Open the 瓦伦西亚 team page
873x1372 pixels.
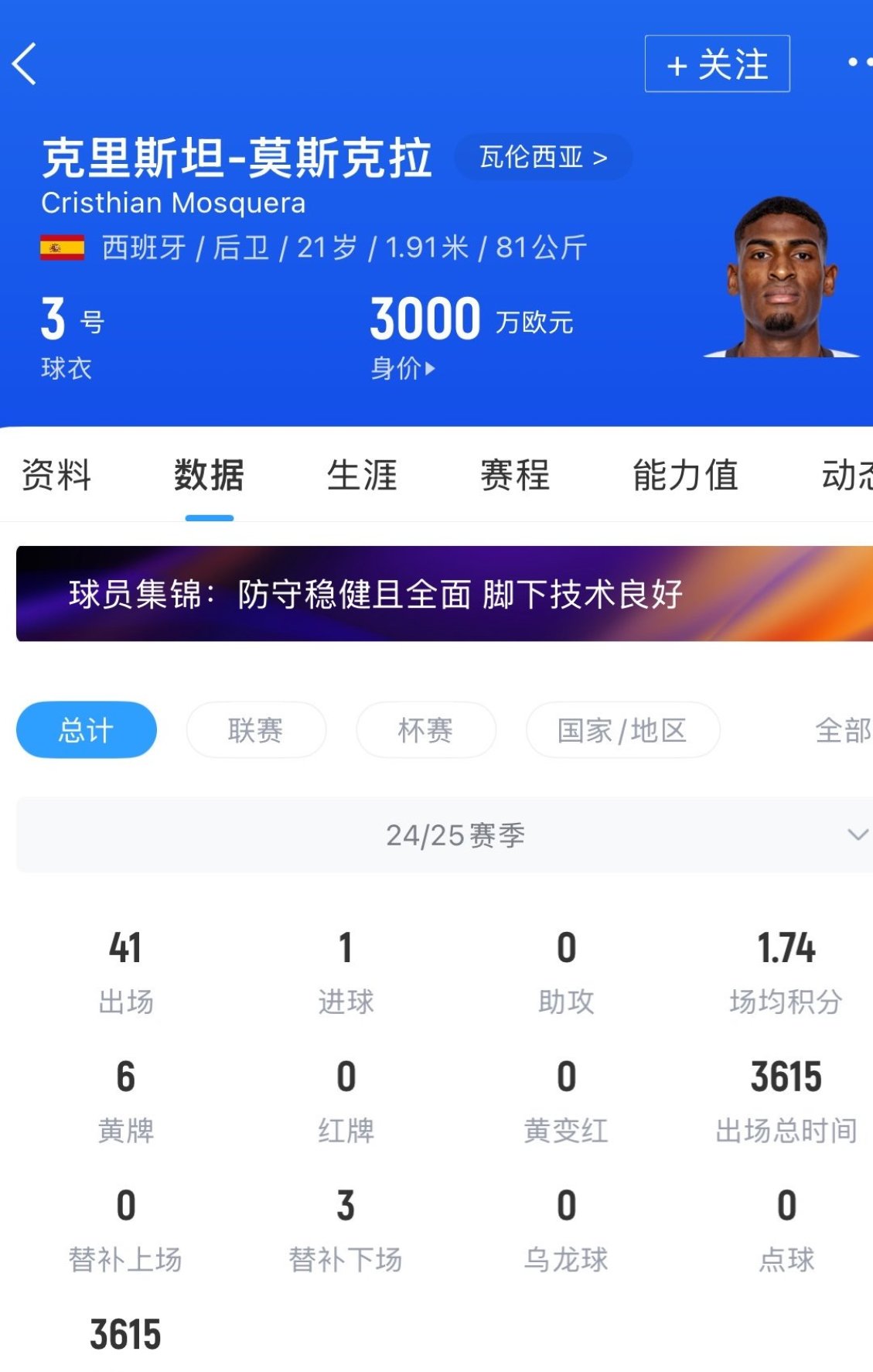tap(543, 157)
